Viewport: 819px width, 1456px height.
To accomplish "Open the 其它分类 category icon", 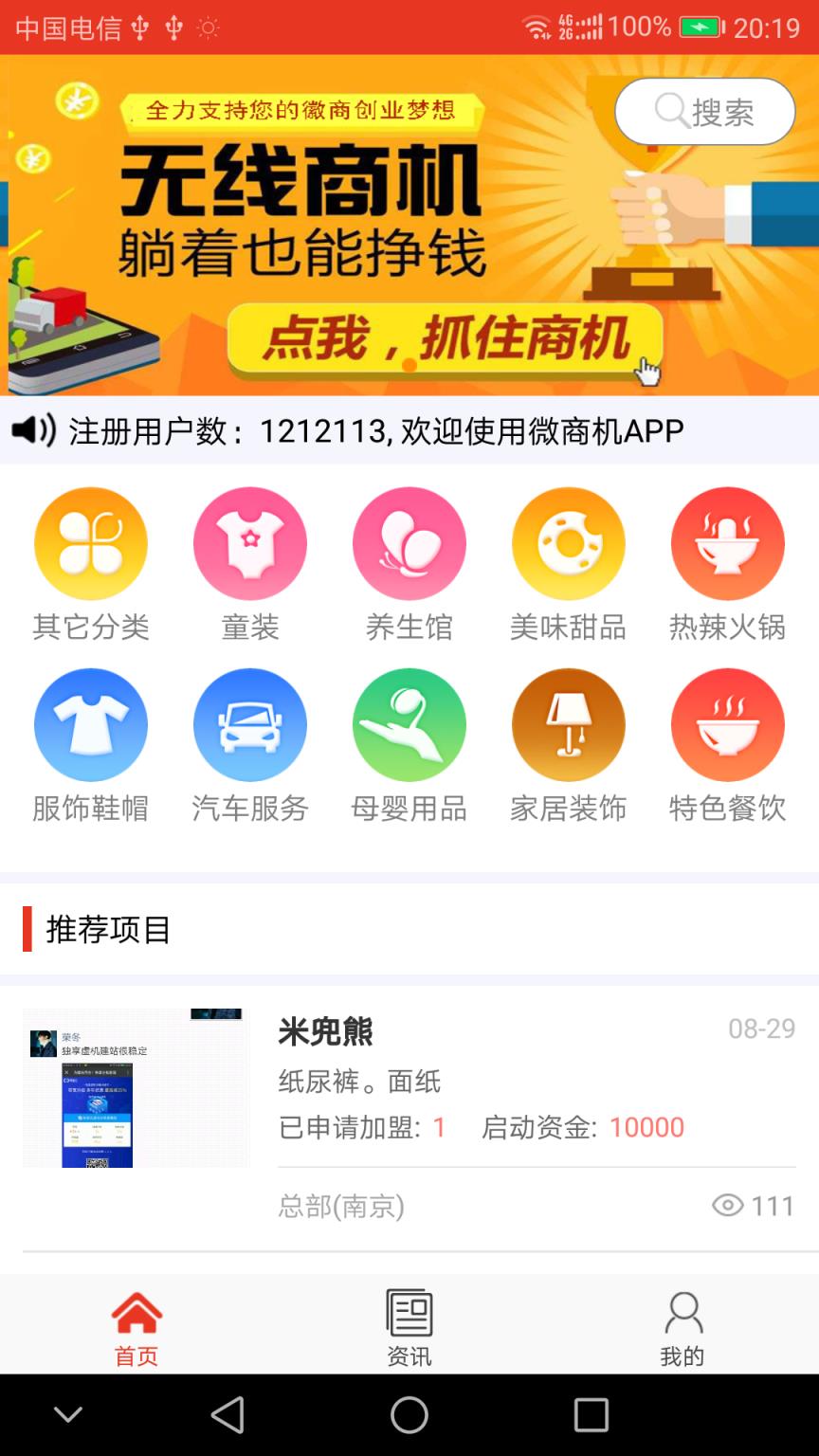I will (x=91, y=543).
